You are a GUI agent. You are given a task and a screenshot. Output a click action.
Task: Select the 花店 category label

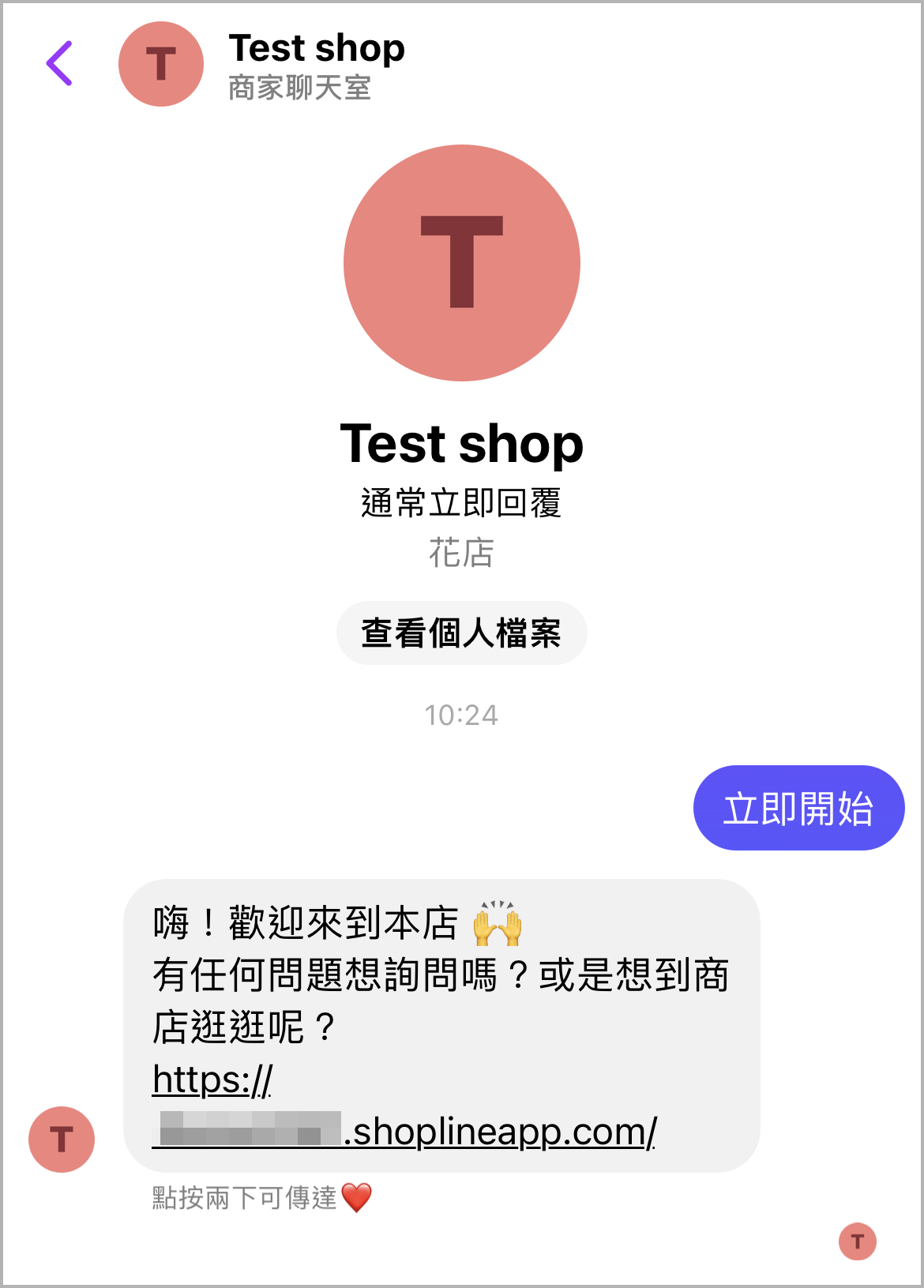(461, 556)
